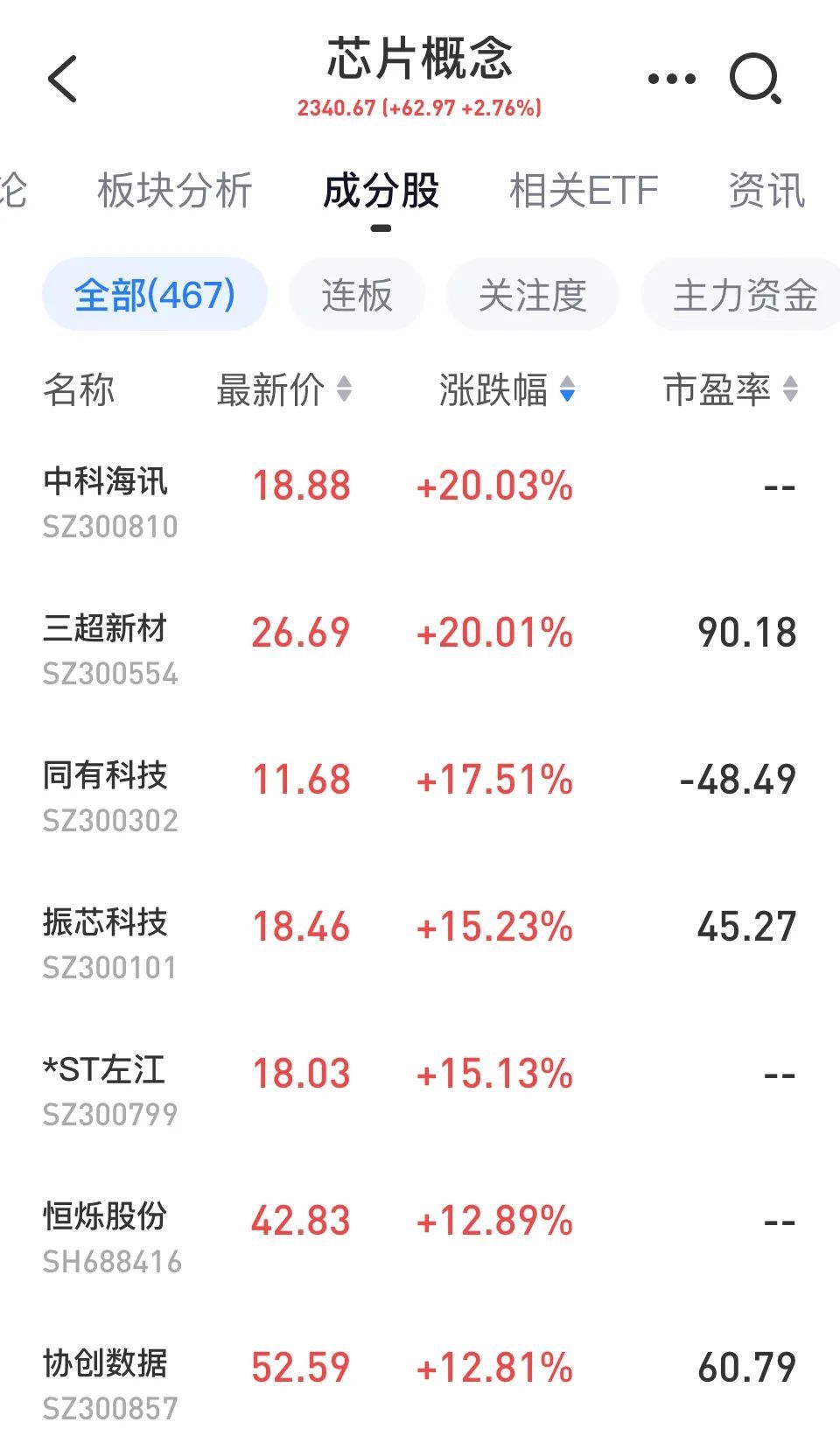
Task: Sort the list by 涨跌幅
Action: (x=507, y=389)
